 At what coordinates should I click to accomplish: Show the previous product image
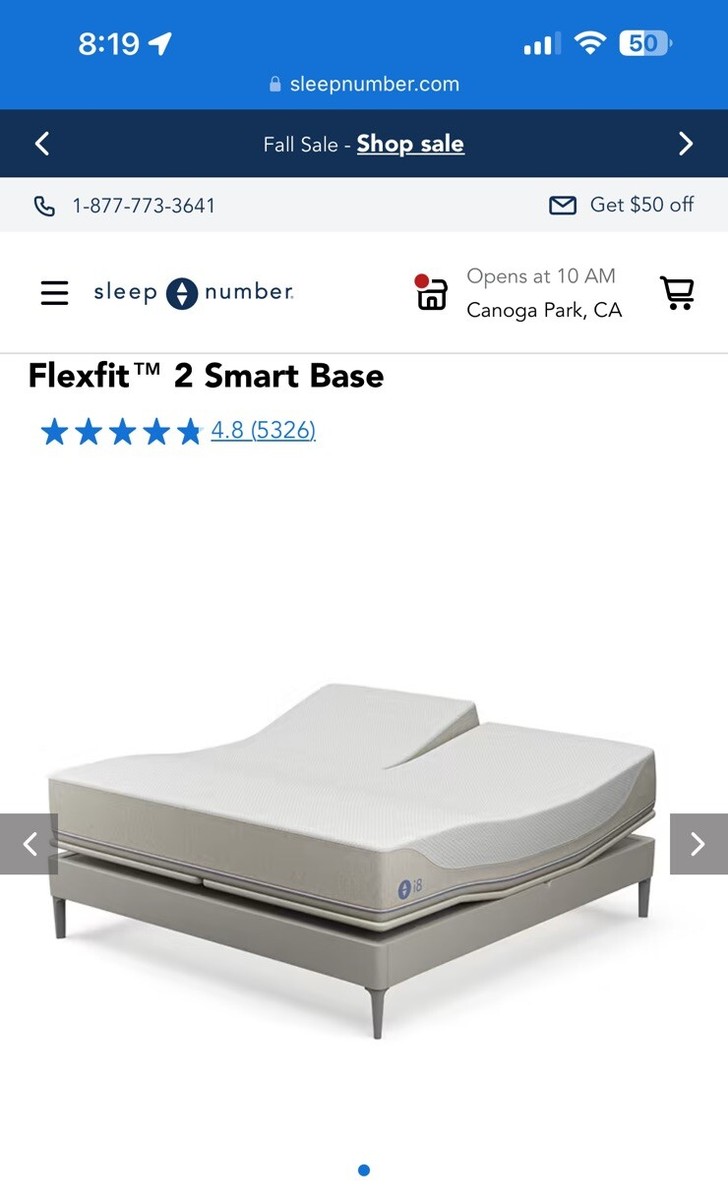29,844
